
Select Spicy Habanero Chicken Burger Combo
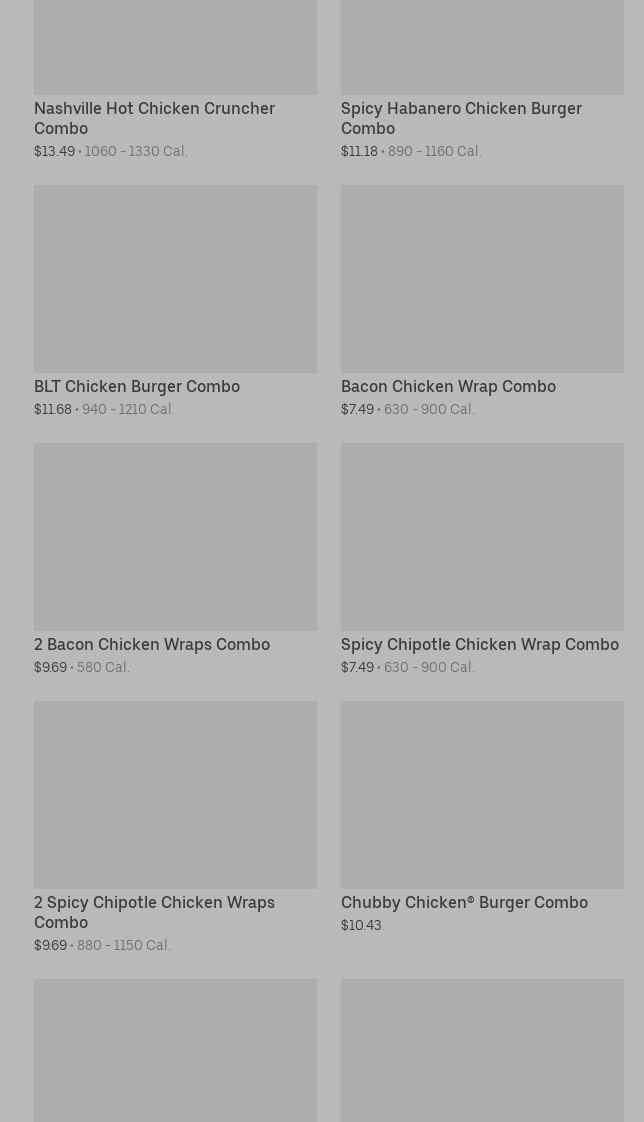(x=461, y=118)
